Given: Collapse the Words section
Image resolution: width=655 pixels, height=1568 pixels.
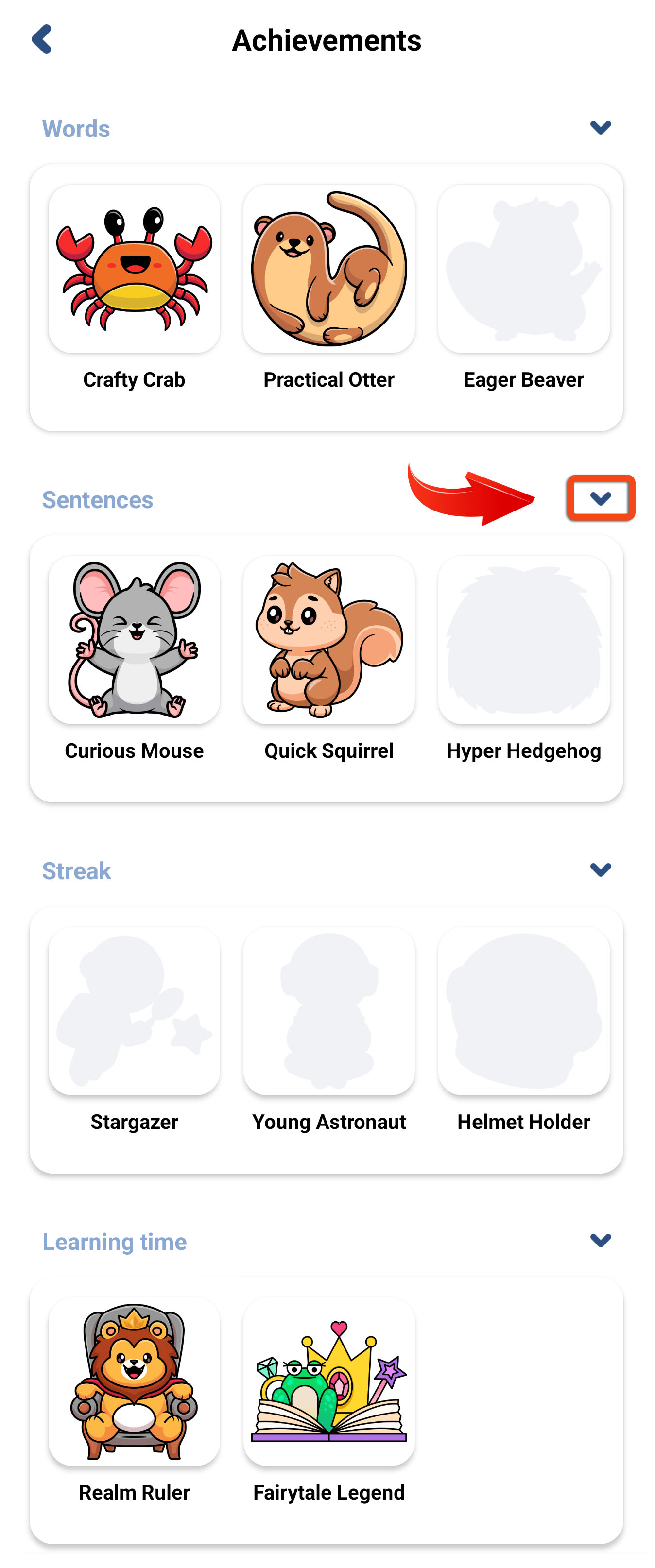Looking at the screenshot, I should [x=600, y=127].
